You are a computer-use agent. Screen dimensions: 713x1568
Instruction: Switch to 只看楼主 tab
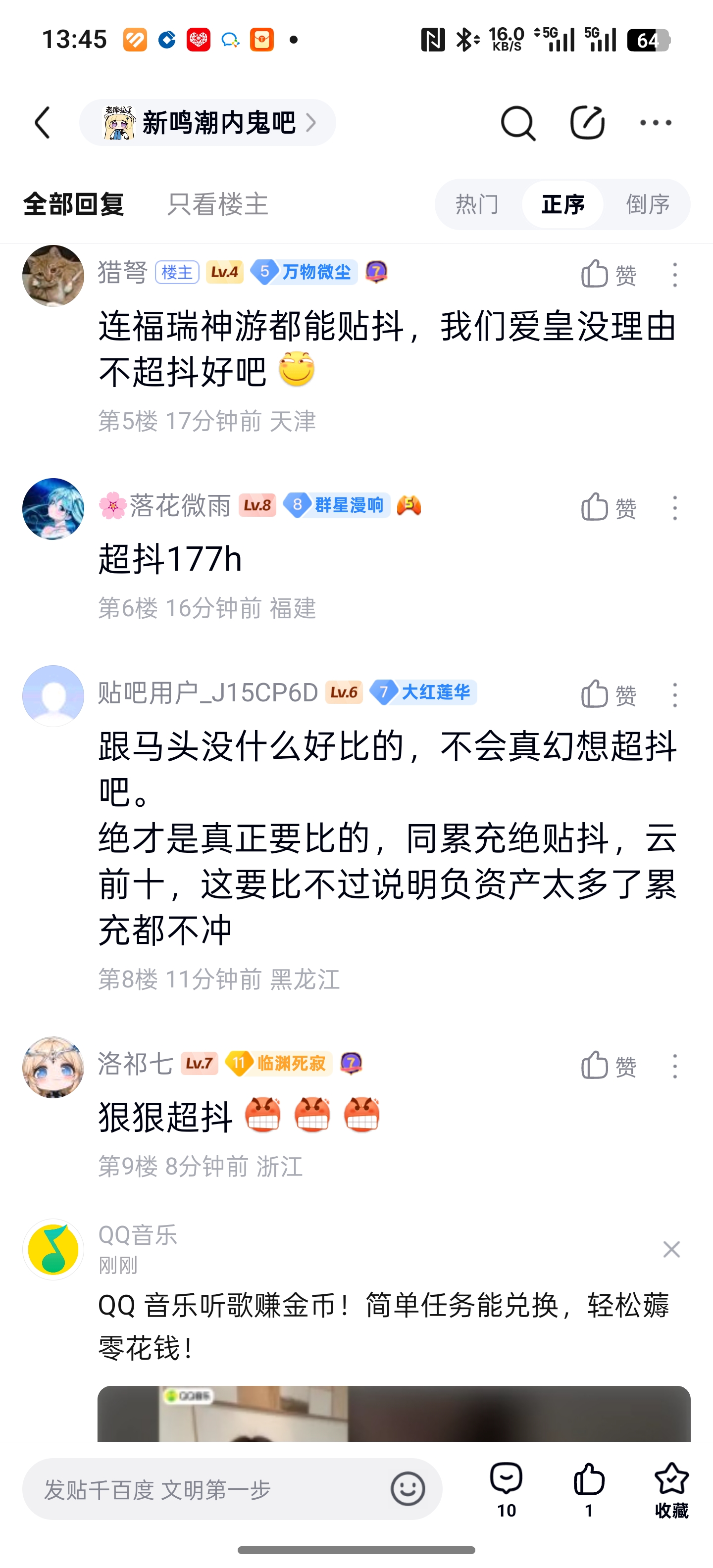tap(218, 204)
